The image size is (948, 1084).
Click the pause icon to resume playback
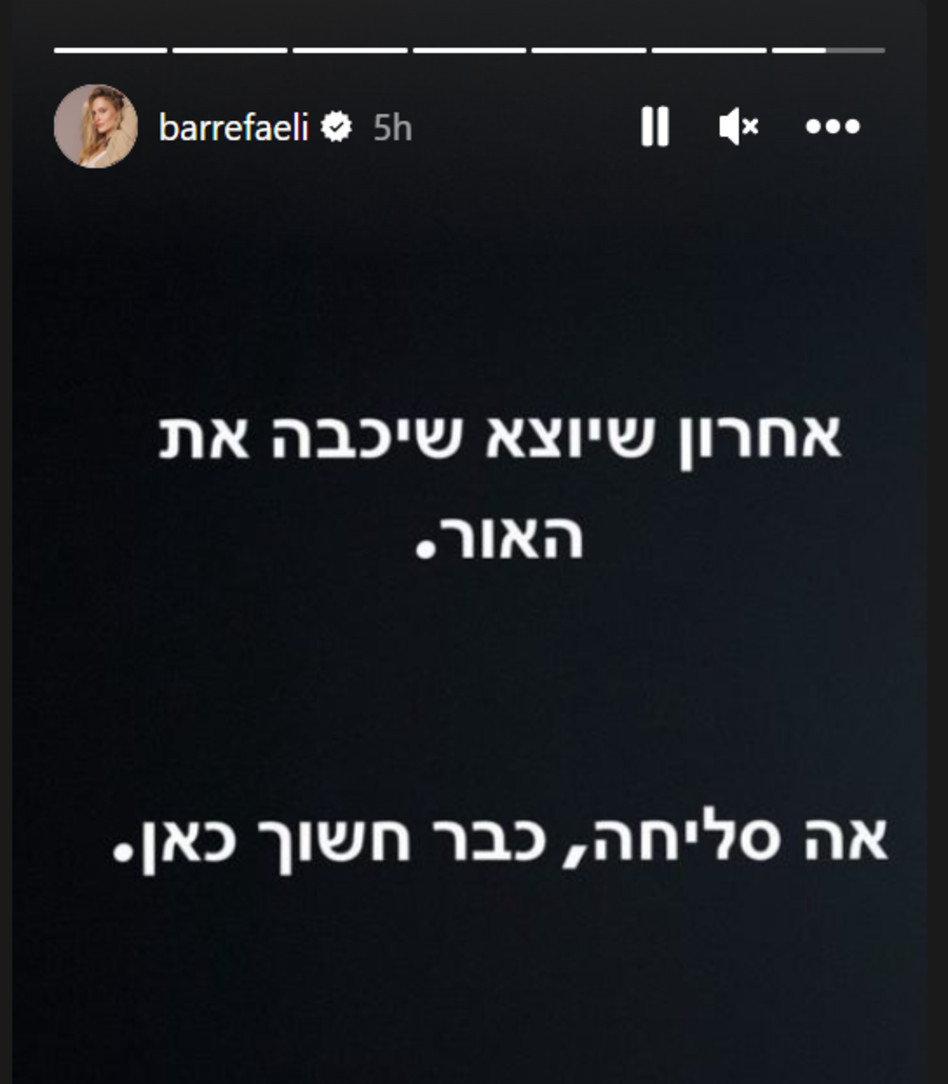[655, 125]
